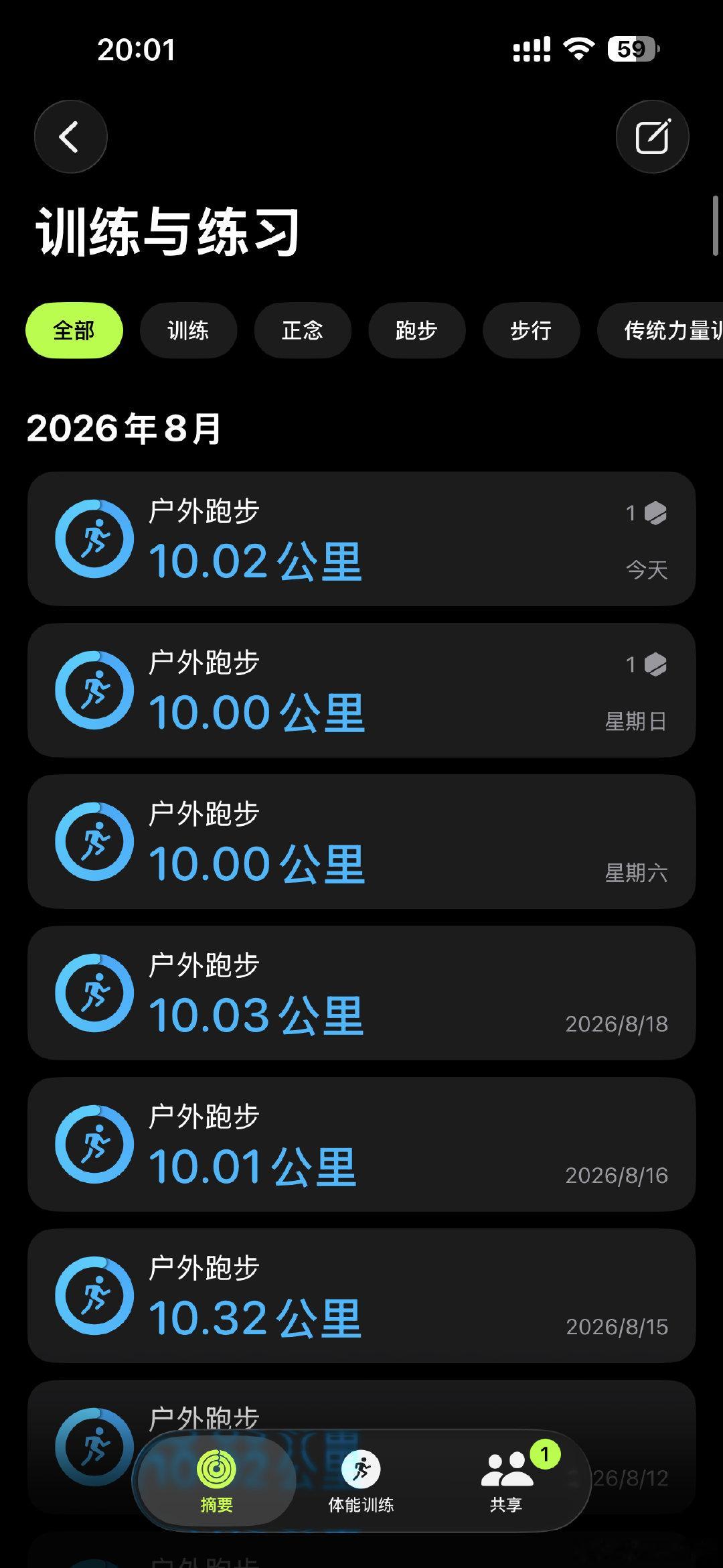Select the 传统力量训练 filter chip
Viewport: 723px width, 1568px height.
[x=660, y=330]
